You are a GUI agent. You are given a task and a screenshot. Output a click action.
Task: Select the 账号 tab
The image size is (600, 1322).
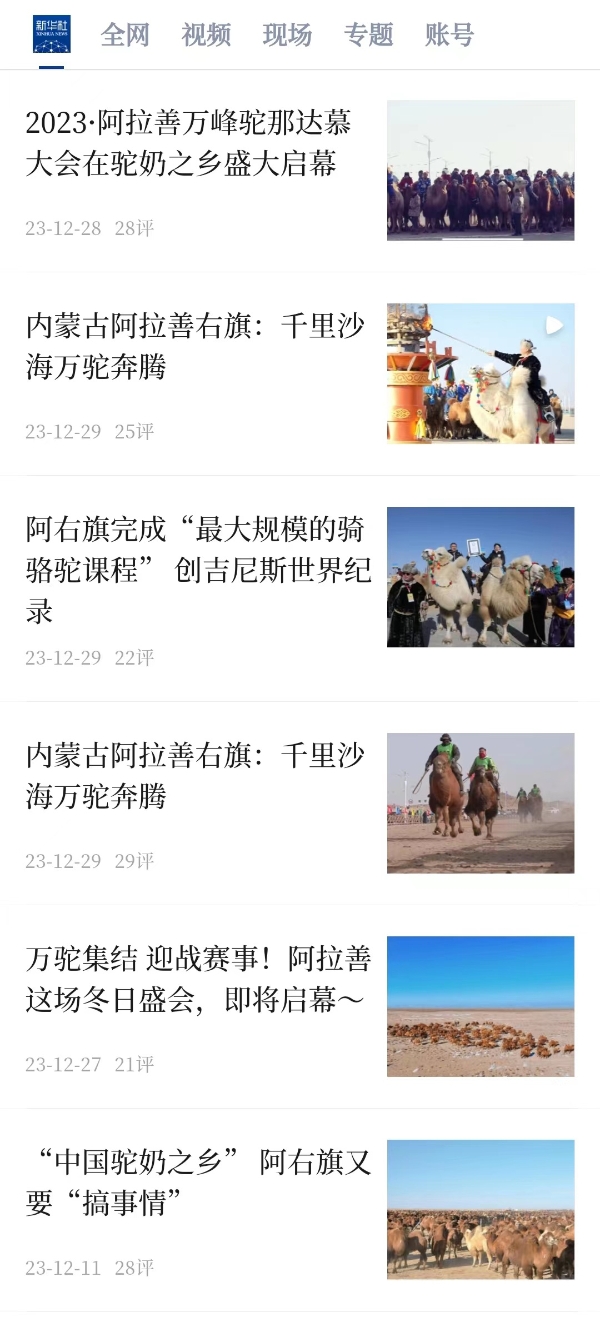click(449, 35)
